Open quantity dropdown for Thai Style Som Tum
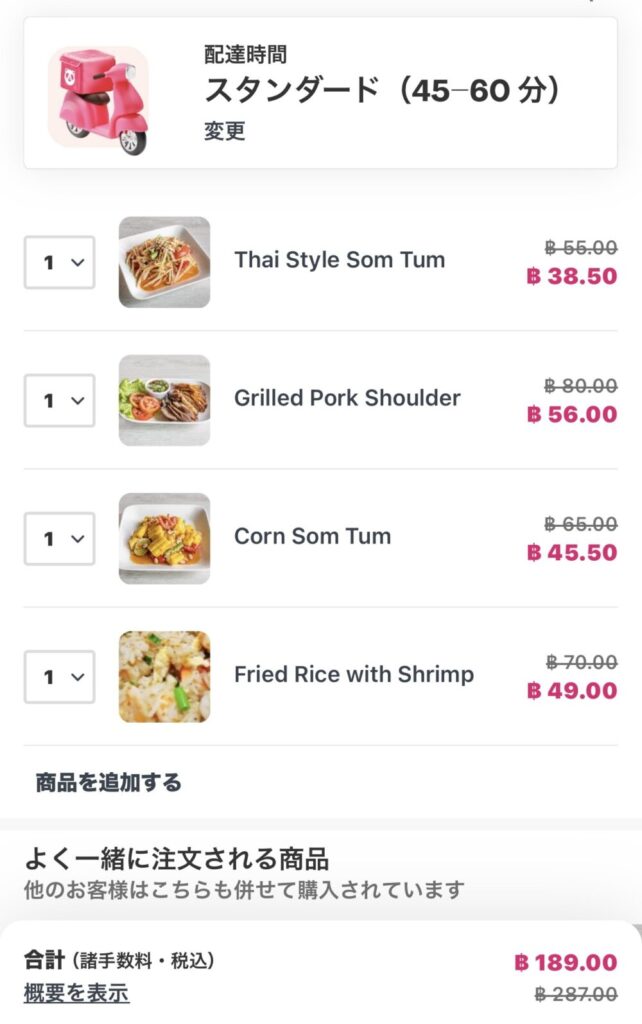The width and height of the screenshot is (642, 1024). click(x=60, y=262)
